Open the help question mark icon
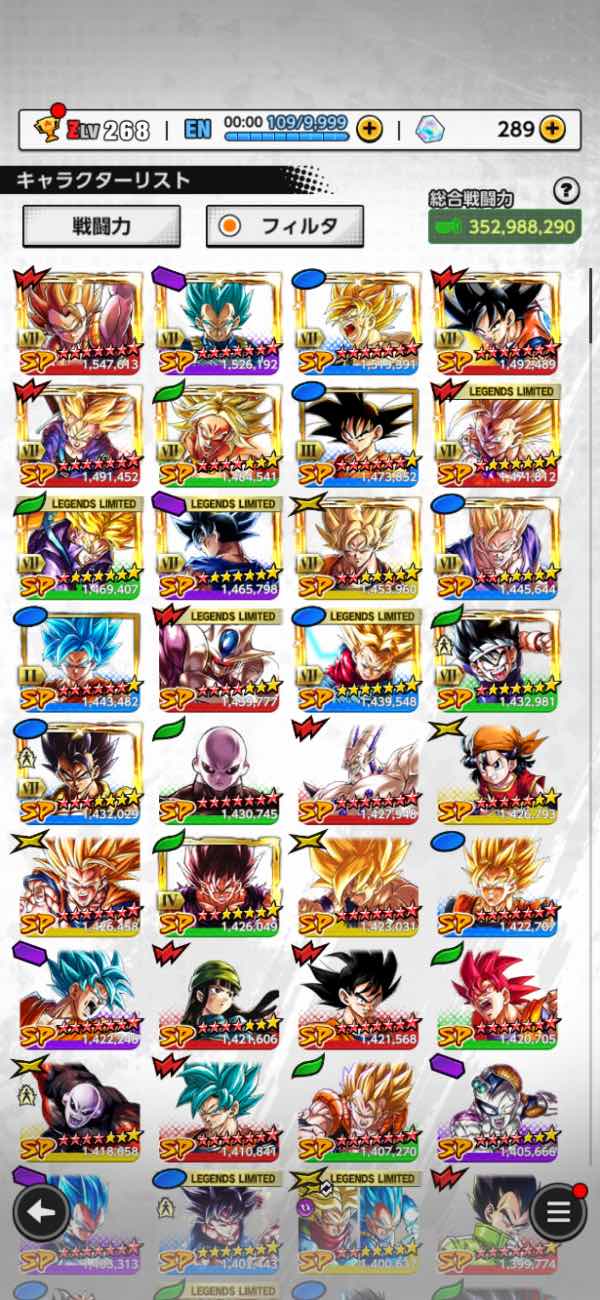 (567, 190)
